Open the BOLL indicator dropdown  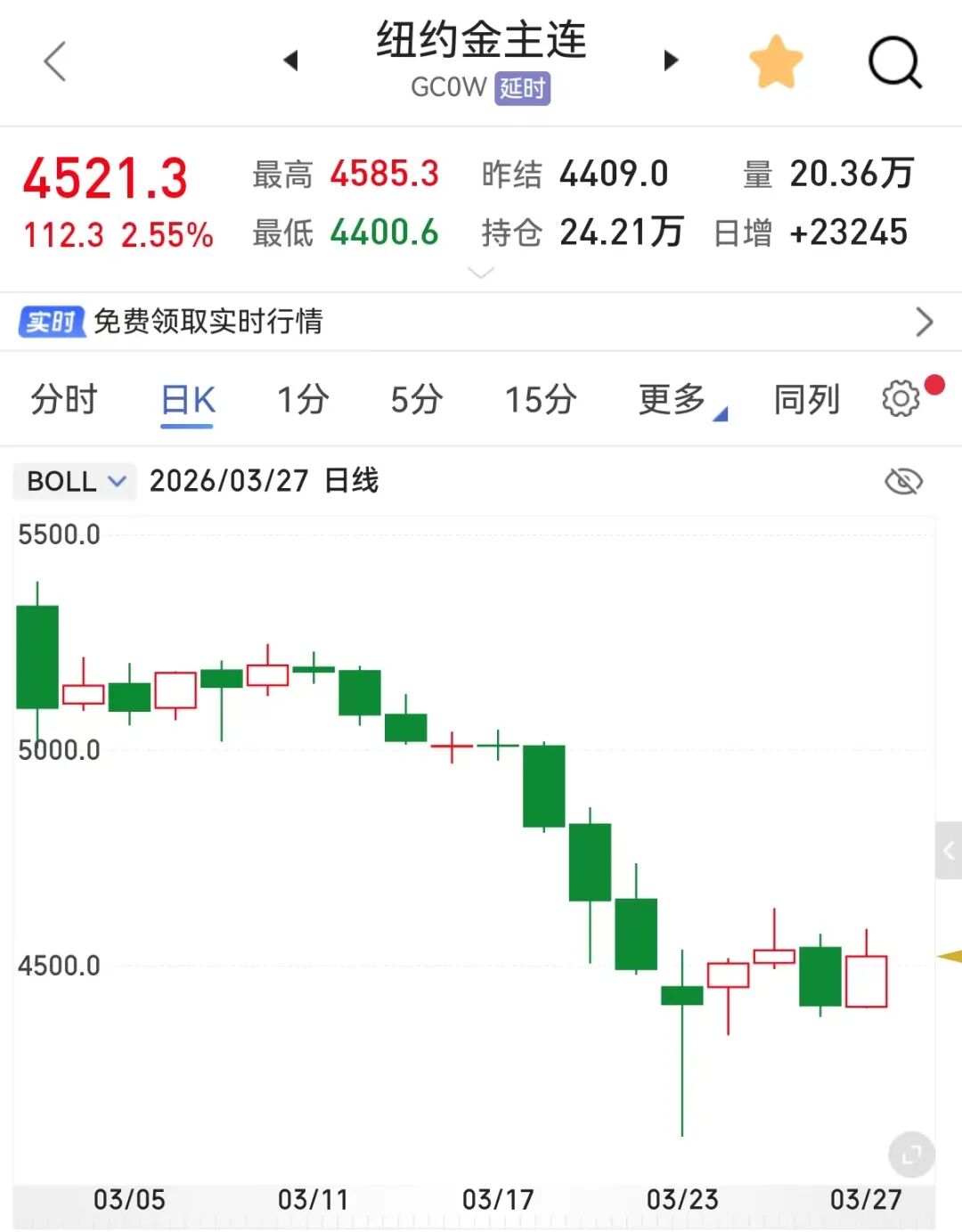click(74, 481)
